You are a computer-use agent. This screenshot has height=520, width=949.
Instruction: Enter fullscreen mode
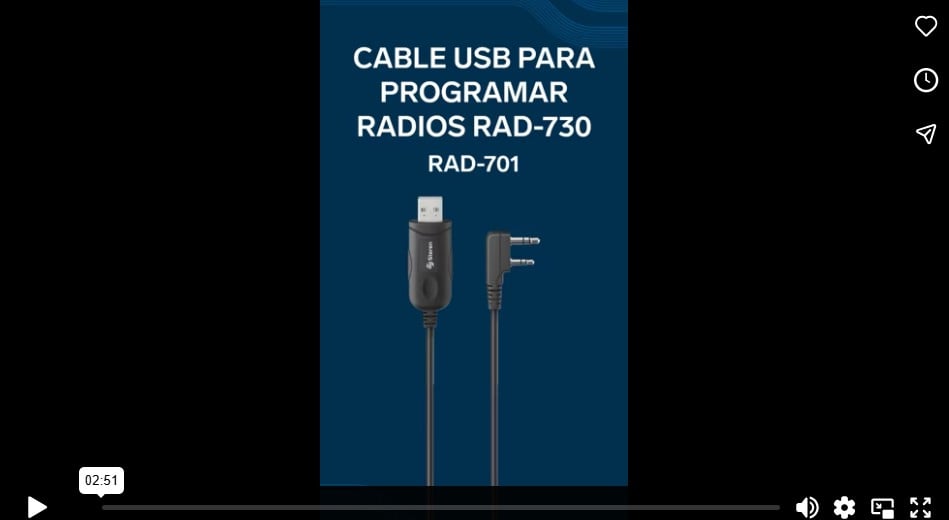920,507
